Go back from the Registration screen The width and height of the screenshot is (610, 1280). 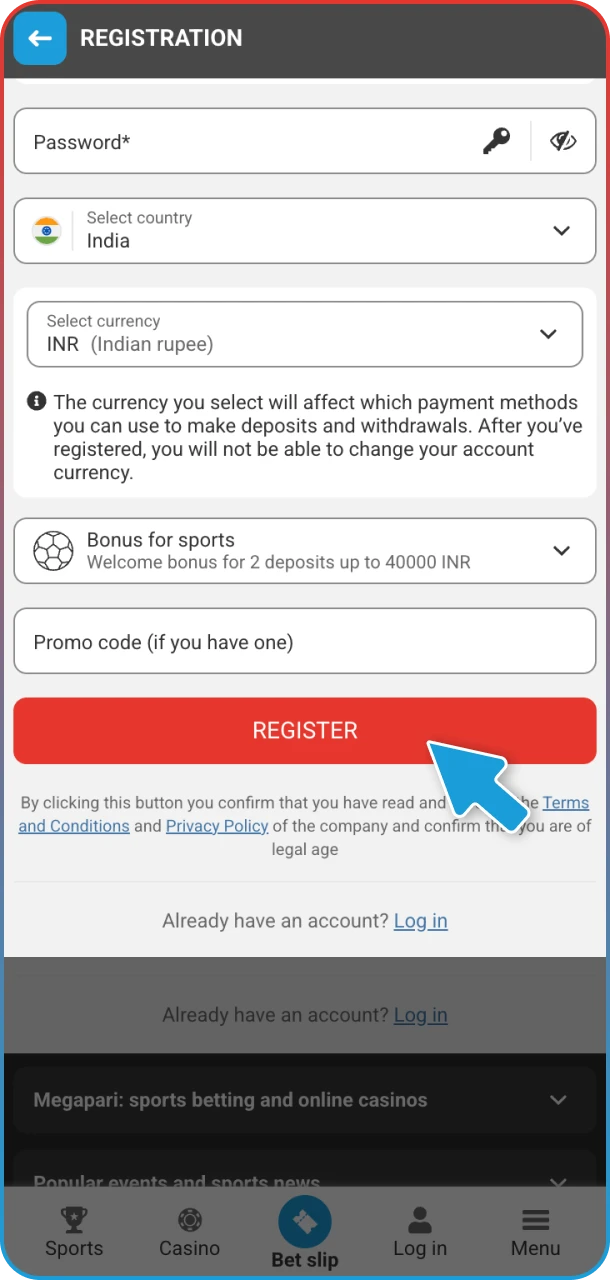40,39
